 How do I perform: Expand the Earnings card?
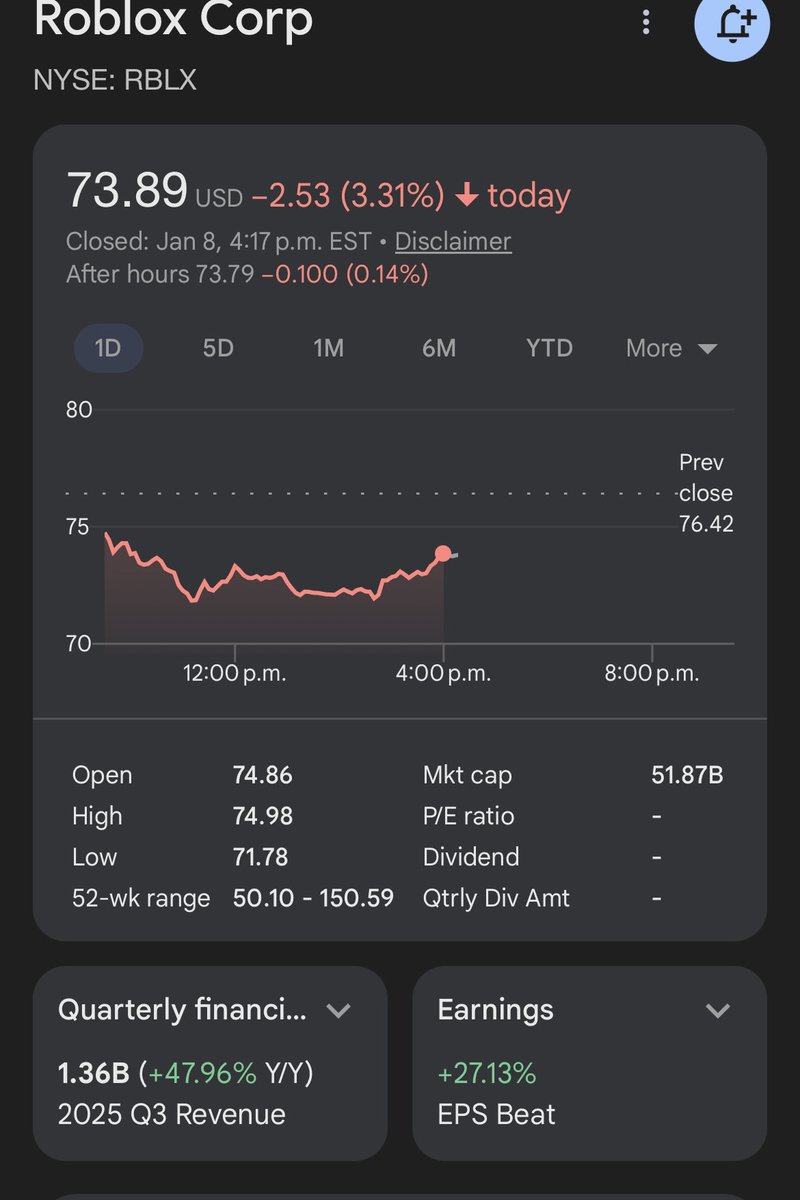717,1010
